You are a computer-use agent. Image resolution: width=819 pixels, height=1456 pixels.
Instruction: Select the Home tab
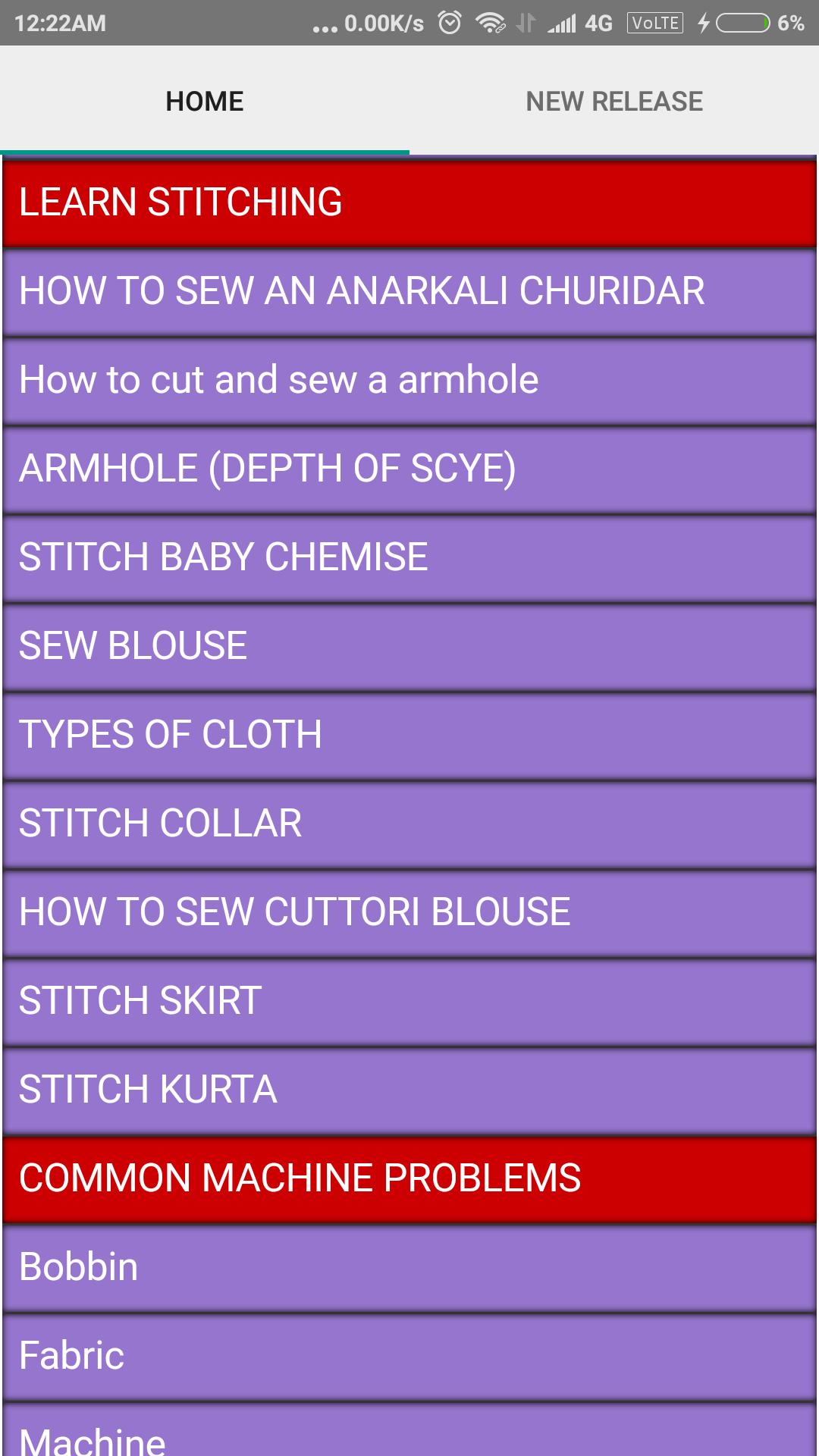[x=205, y=101]
